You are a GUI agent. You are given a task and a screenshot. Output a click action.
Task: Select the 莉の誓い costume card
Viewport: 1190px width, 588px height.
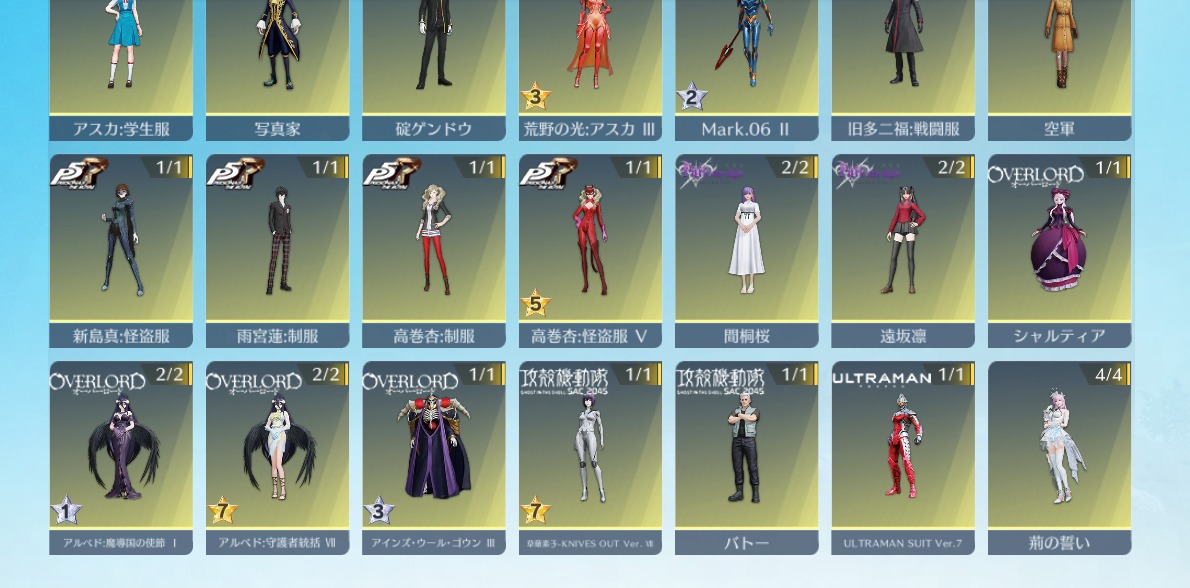point(1059,457)
